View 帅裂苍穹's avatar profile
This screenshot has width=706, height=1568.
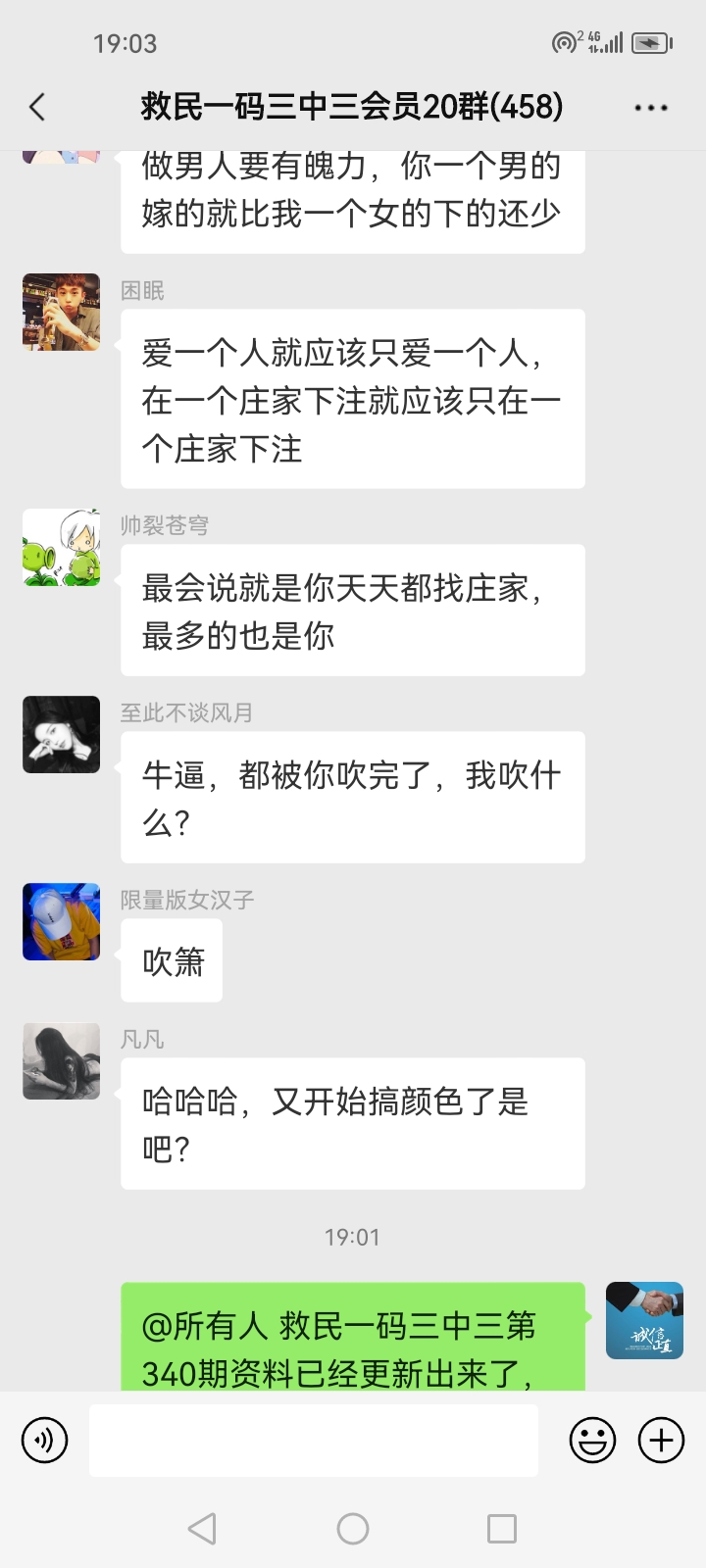click(x=62, y=548)
